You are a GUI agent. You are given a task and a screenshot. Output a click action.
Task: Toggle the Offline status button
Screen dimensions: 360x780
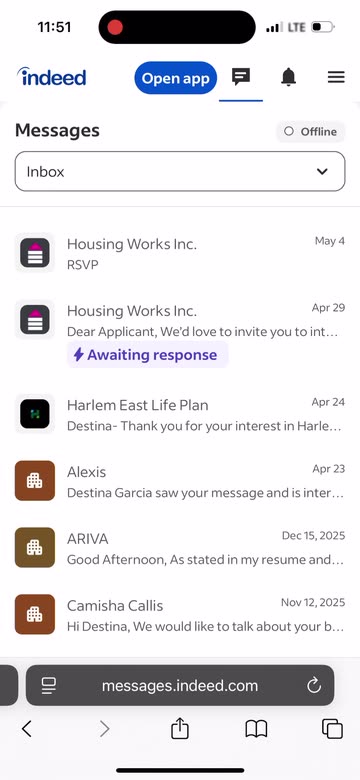[311, 131]
